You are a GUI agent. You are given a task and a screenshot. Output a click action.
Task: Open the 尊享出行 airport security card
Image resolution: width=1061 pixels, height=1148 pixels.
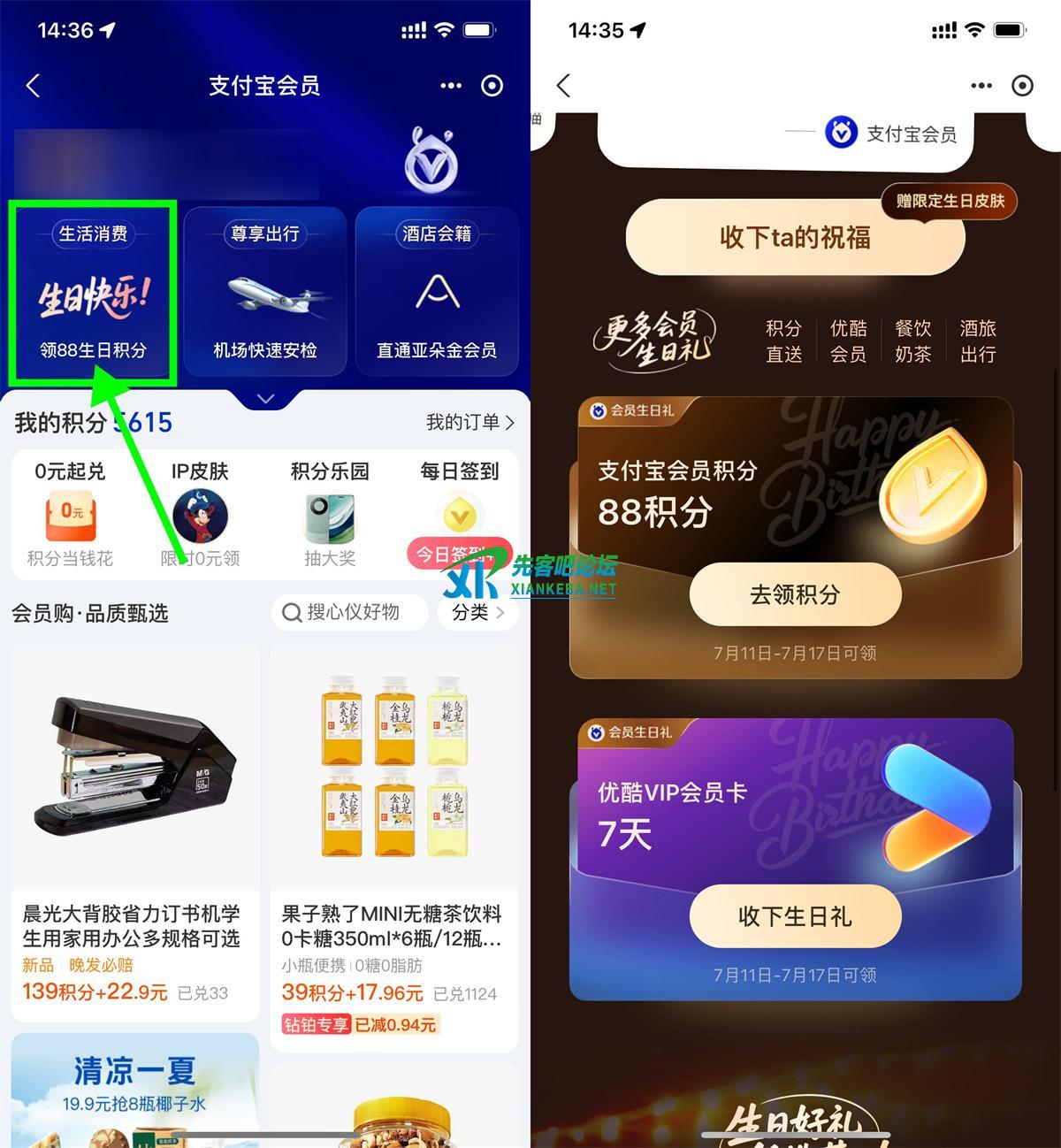[x=264, y=293]
